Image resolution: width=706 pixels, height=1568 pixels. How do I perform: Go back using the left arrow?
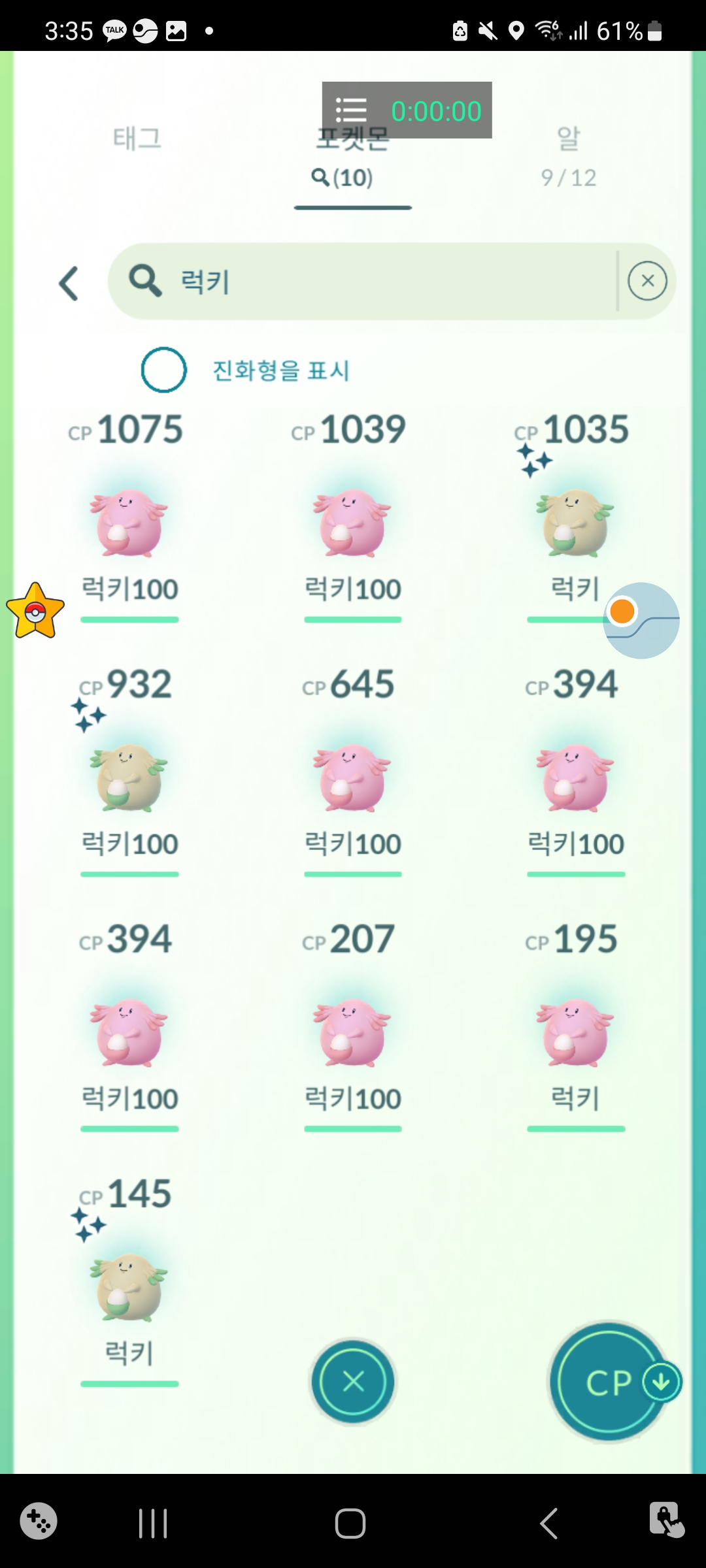pos(69,284)
